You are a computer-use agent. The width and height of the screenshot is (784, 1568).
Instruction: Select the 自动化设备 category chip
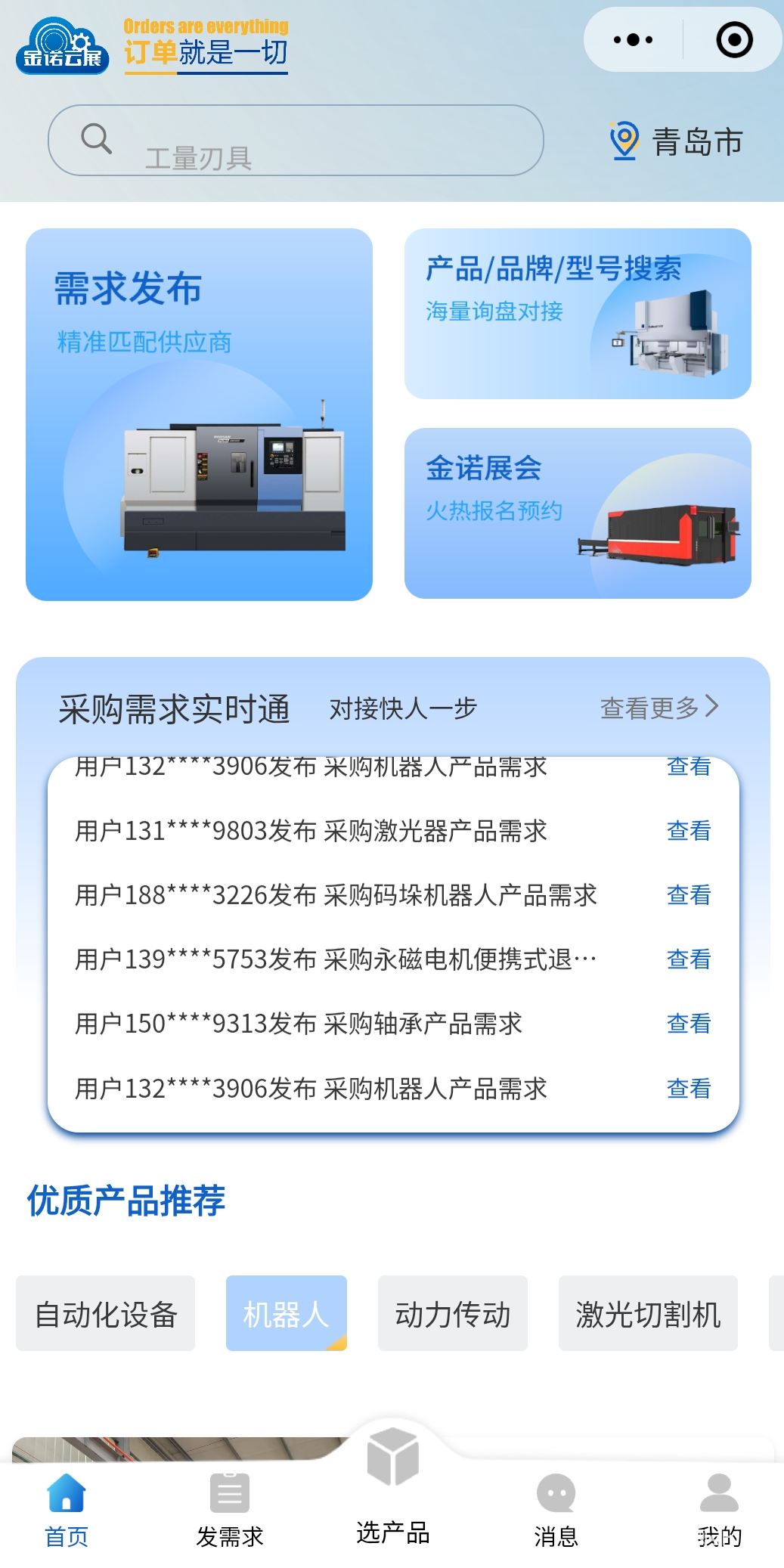[x=106, y=1314]
